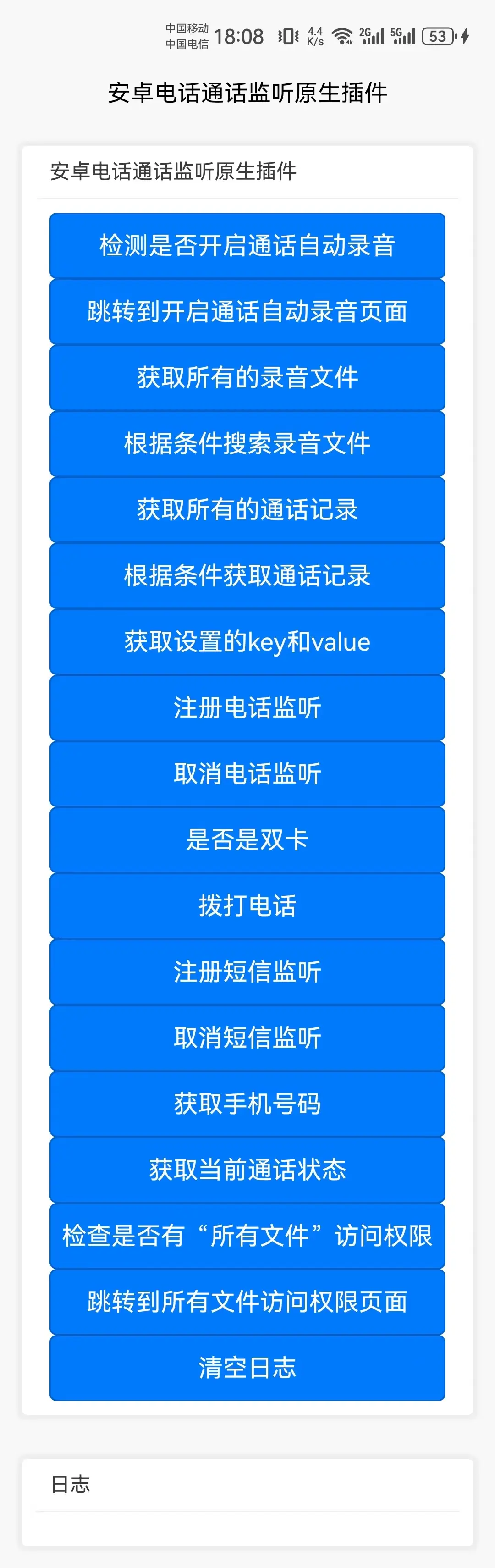Tap 获取当前通话状态
495x1568 pixels.
tap(247, 1169)
